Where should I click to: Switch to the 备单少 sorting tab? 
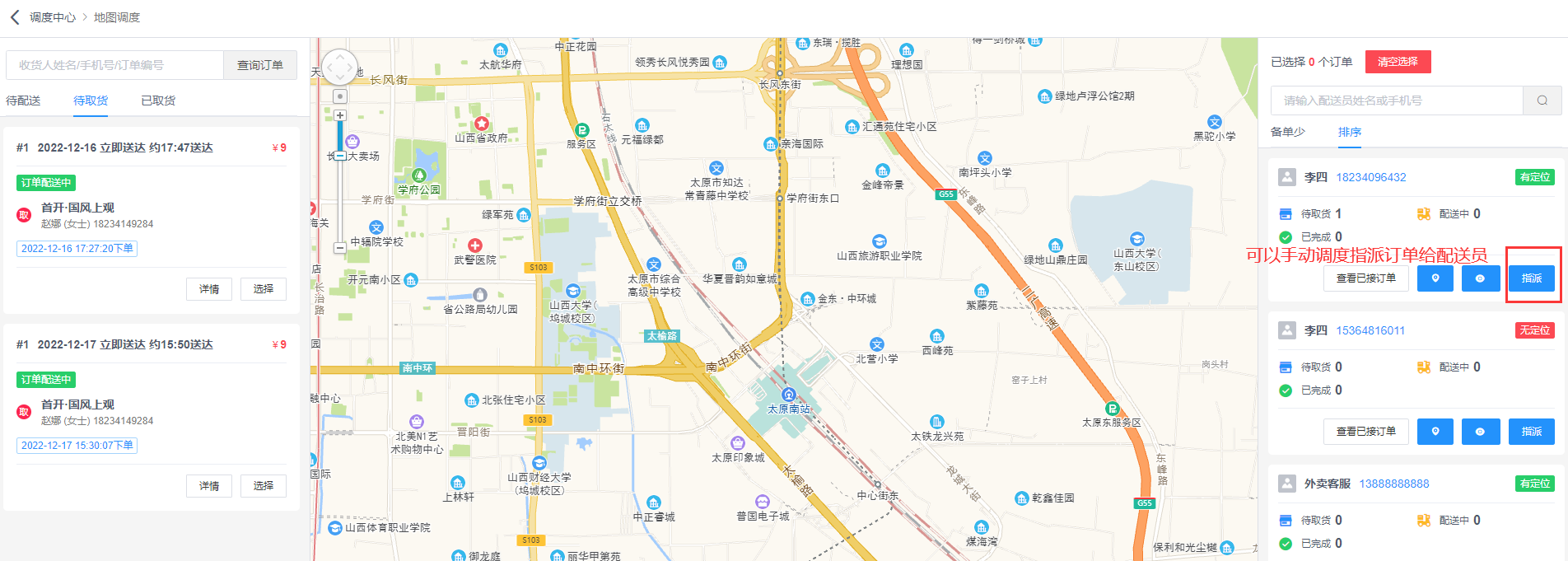pyautogui.click(x=1288, y=132)
